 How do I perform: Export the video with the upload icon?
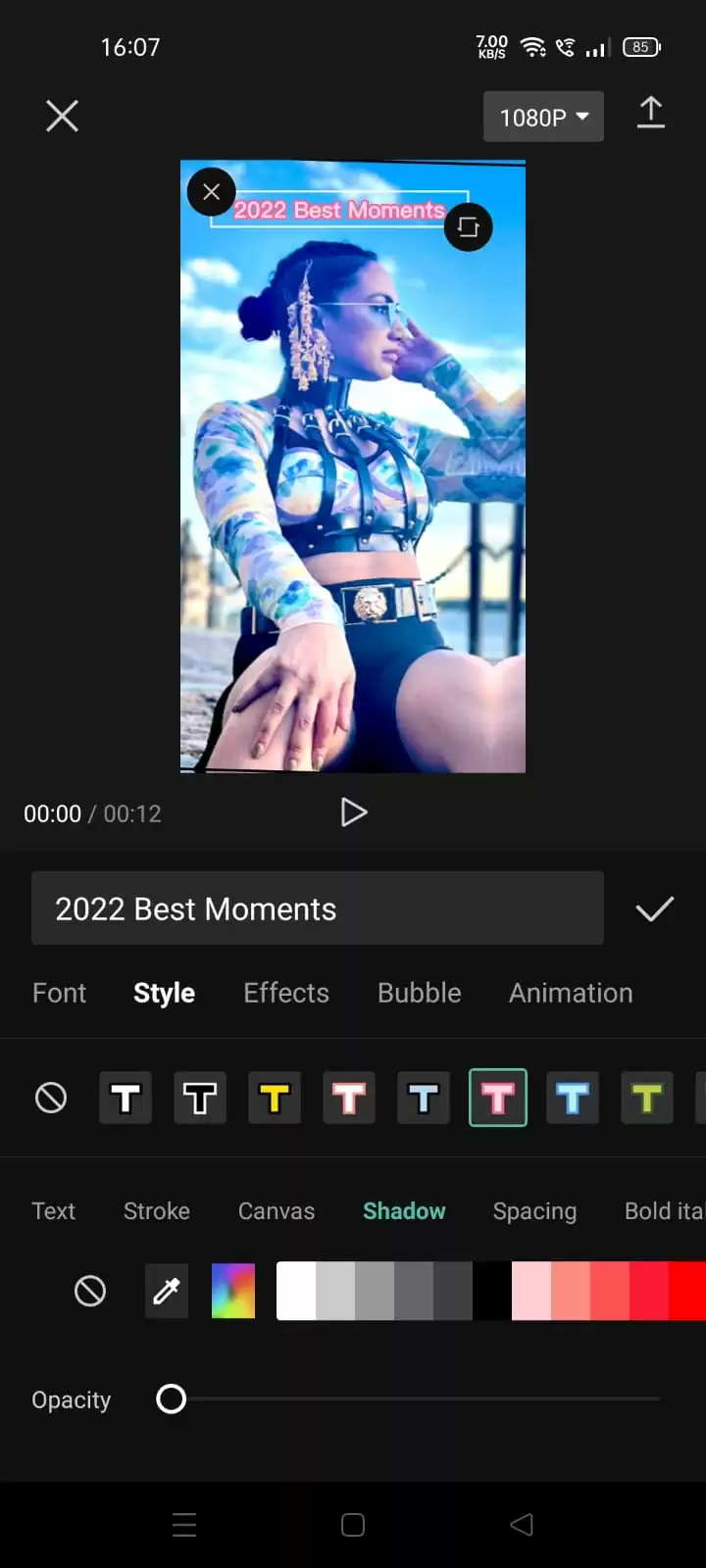point(651,114)
